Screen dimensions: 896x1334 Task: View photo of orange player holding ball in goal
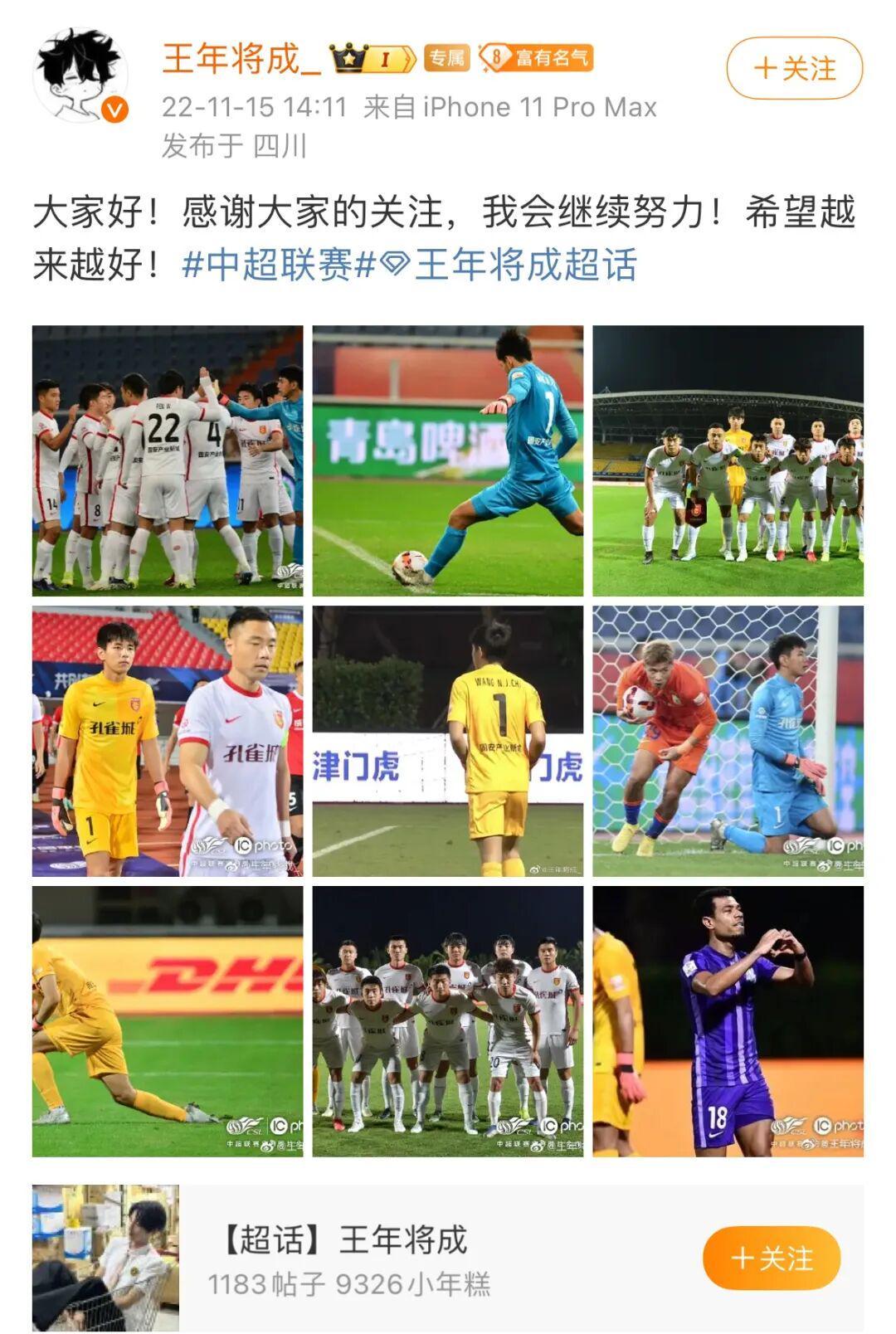point(728,741)
